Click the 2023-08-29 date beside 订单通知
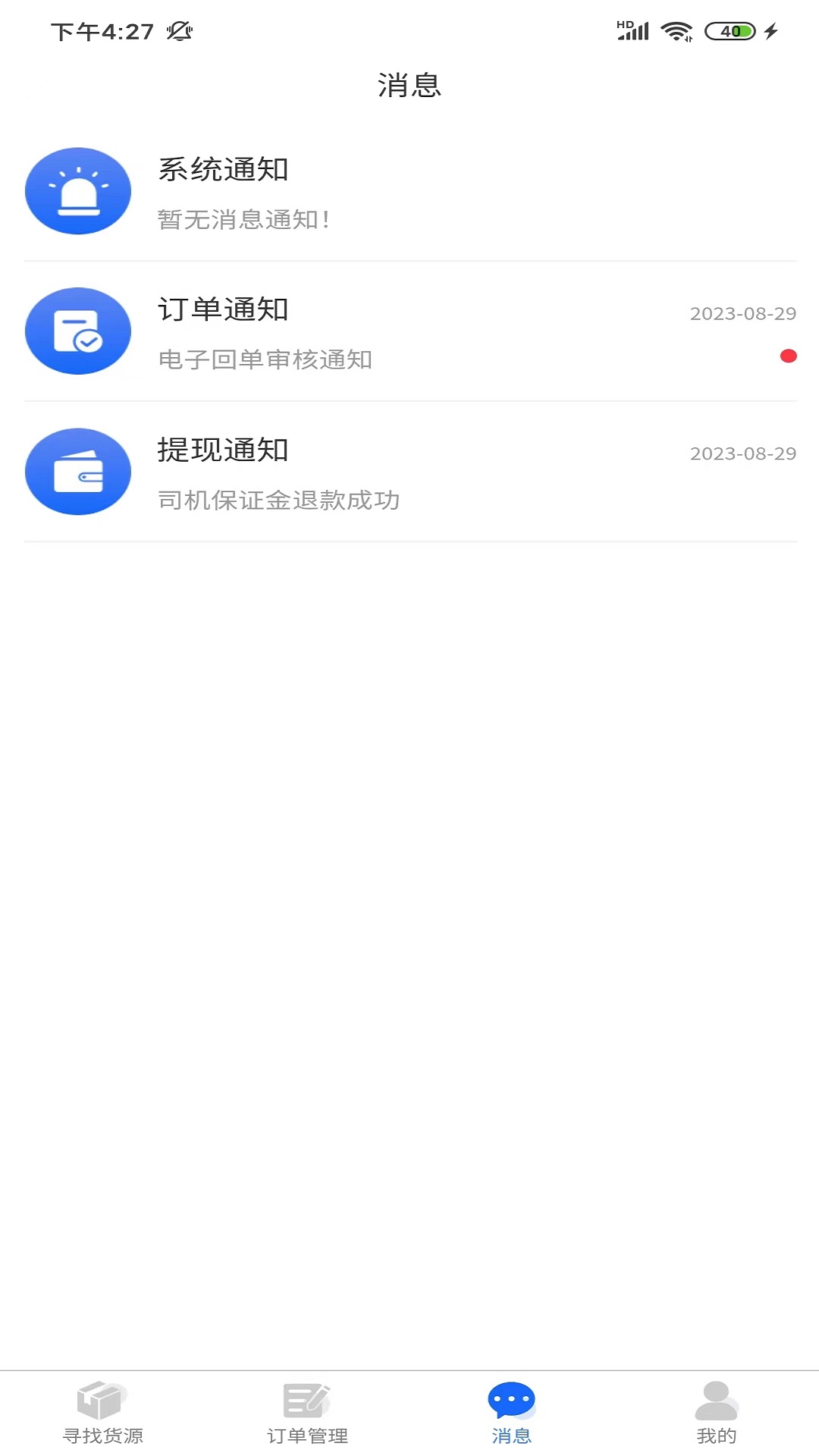 click(742, 314)
